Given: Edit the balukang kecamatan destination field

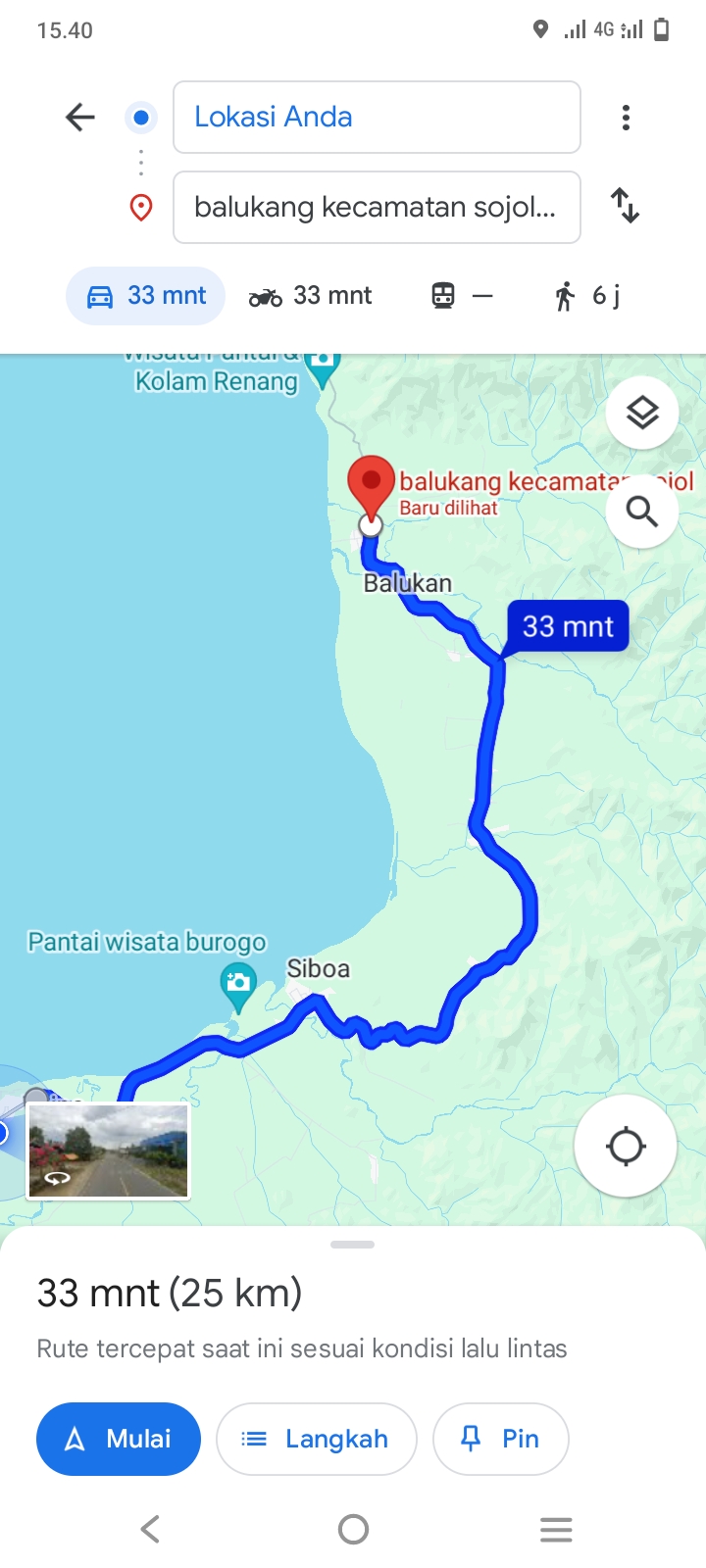Looking at the screenshot, I should [x=377, y=207].
